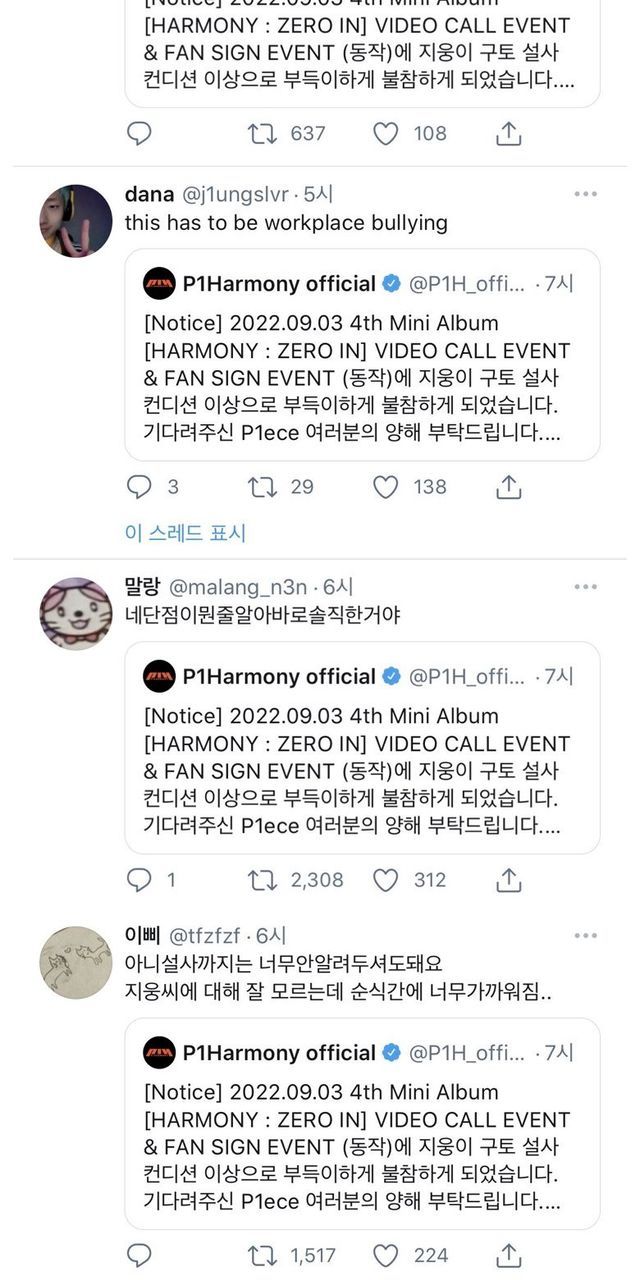Open 이삐's profile avatar
The image size is (640, 1280).
(75, 962)
